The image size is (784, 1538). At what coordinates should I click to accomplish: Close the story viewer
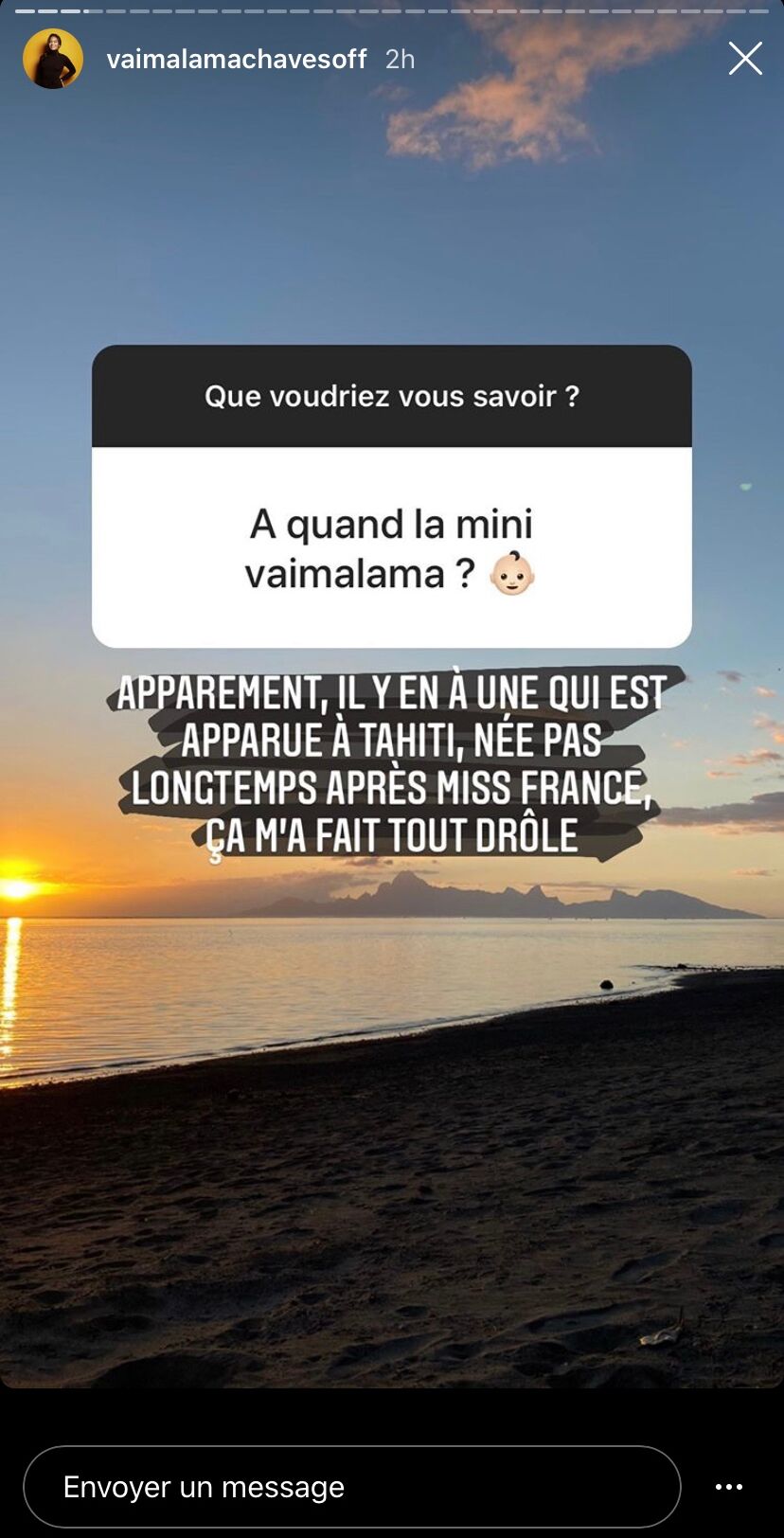tap(745, 59)
